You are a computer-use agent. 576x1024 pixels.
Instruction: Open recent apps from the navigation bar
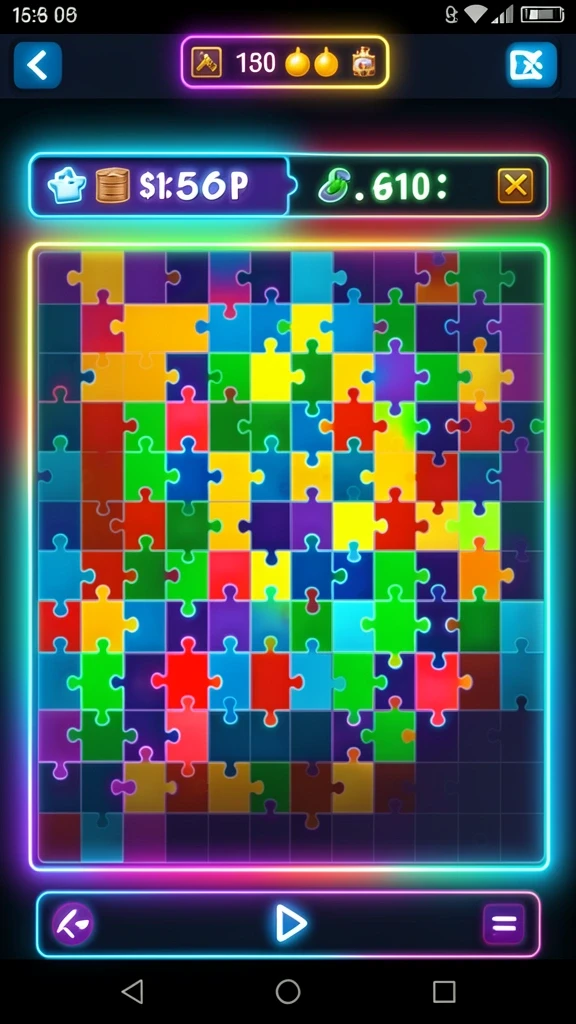(444, 991)
